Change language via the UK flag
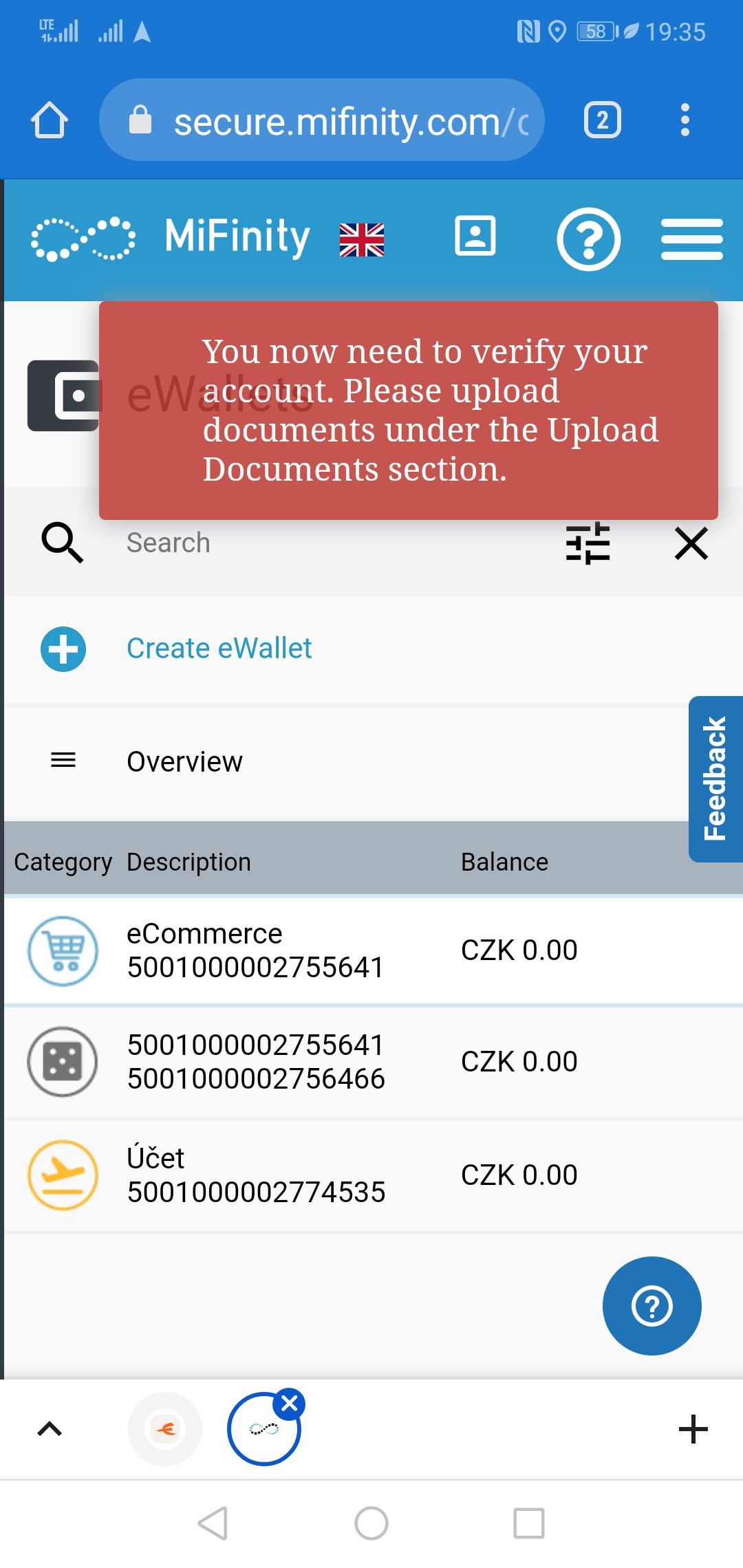This screenshot has width=743, height=1568. [362, 240]
